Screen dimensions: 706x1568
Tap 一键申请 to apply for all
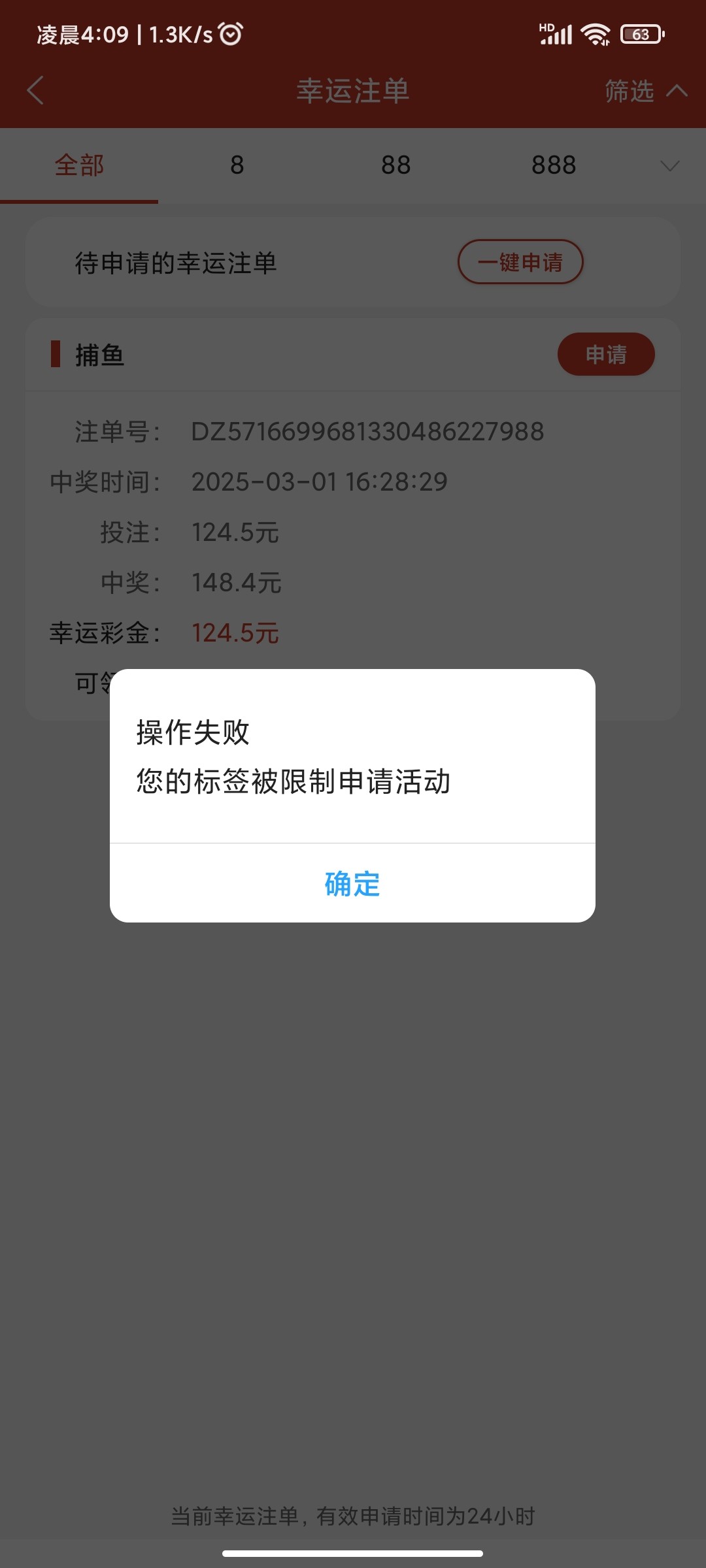[x=520, y=262]
